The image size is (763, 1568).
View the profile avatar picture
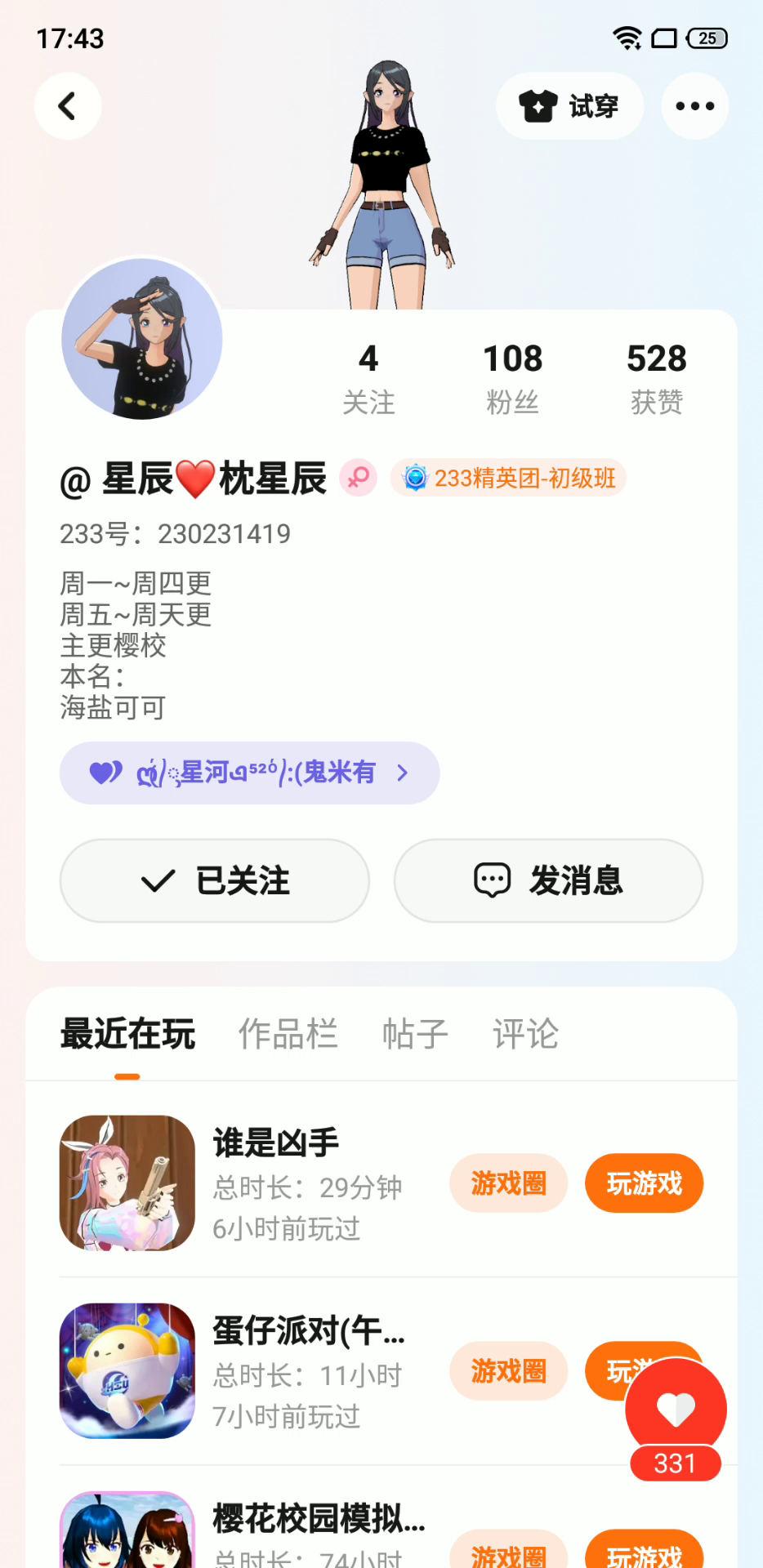142,339
